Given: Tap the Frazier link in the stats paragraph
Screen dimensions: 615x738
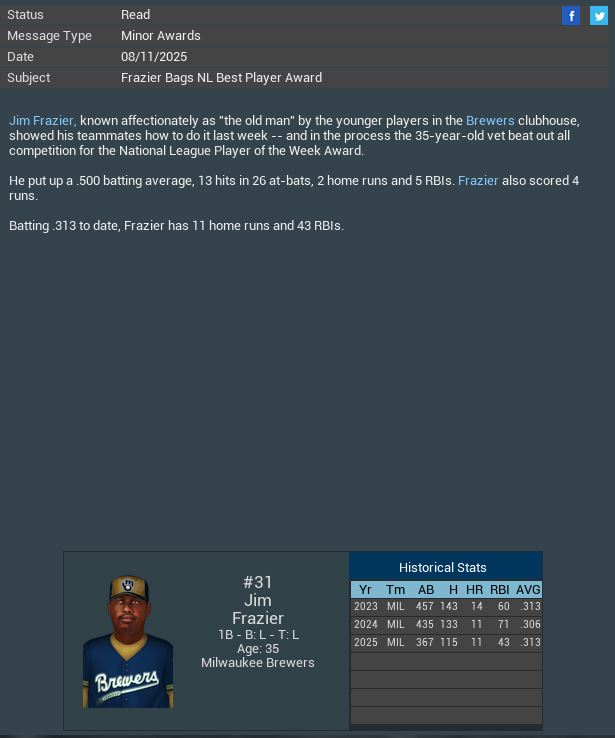Looking at the screenshot, I should point(478,181).
